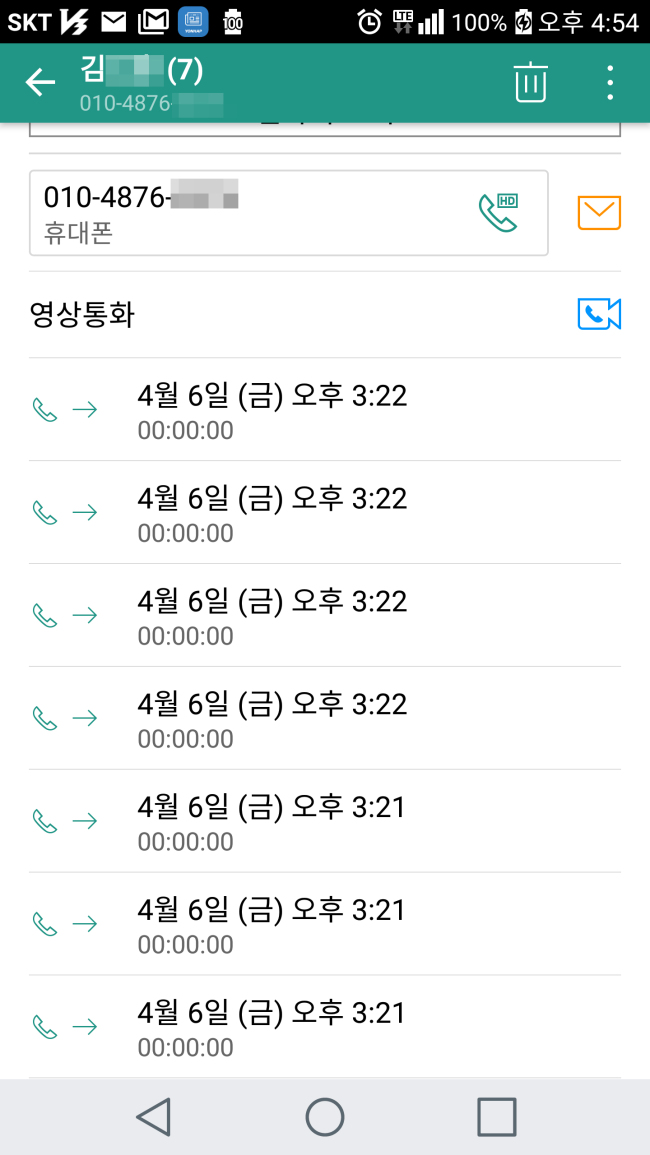This screenshot has height=1155, width=650.
Task: Go back using the top-left arrow
Action: pos(41,82)
